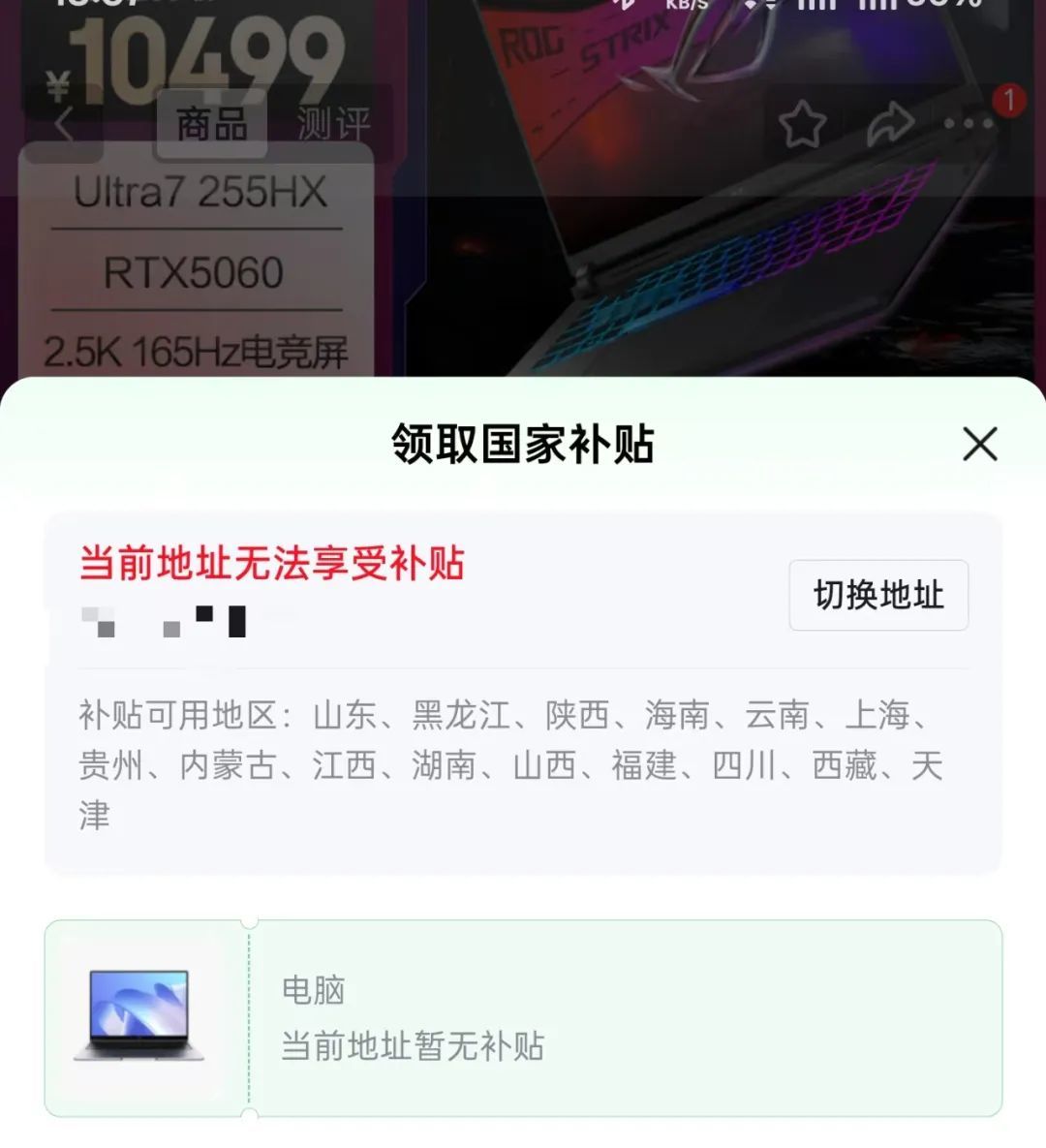Close the 领取国家补贴 sheet

click(x=979, y=445)
